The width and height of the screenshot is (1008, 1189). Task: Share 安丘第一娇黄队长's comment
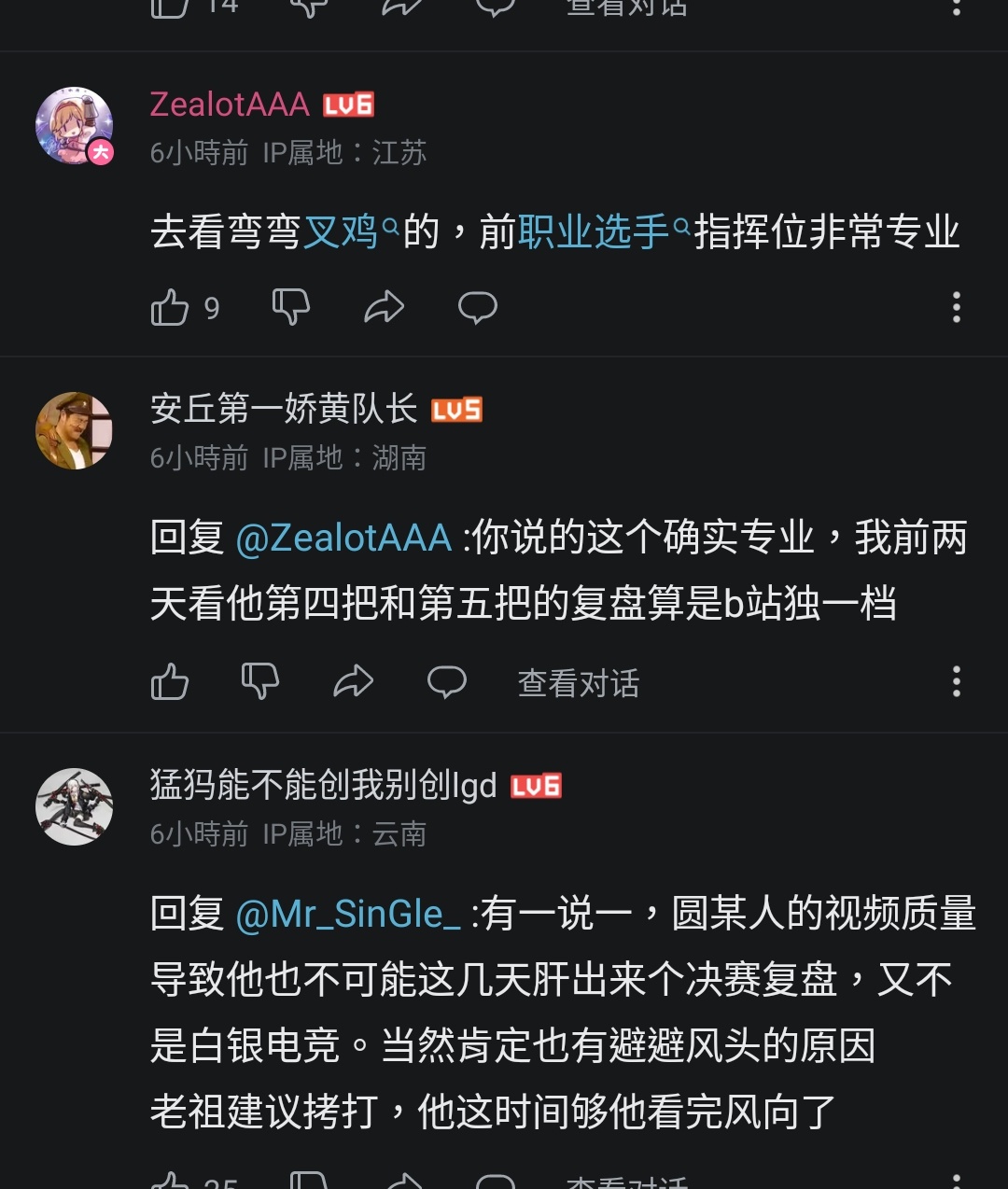tap(354, 682)
